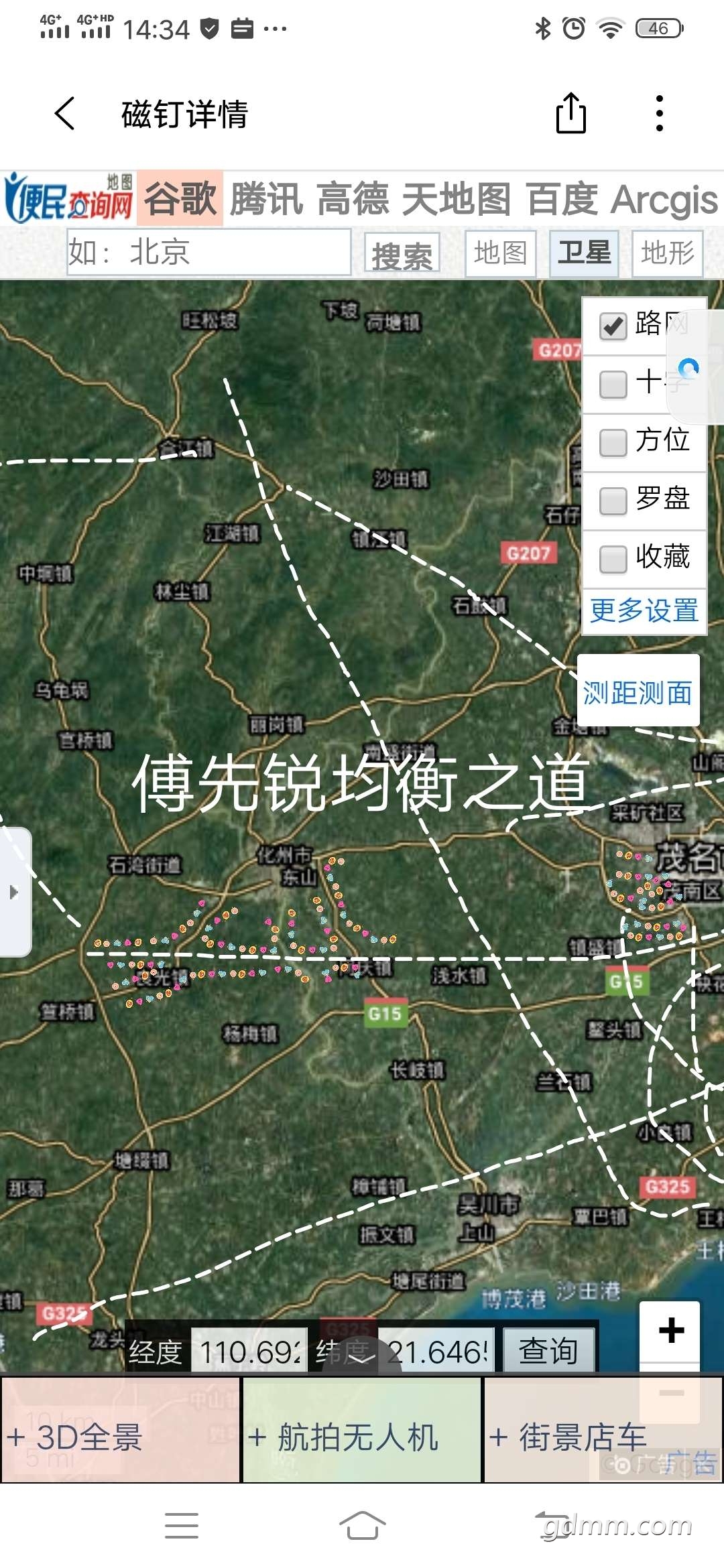The width and height of the screenshot is (724, 1568).
Task: Enable the 罗盘 checkbox
Action: click(613, 501)
